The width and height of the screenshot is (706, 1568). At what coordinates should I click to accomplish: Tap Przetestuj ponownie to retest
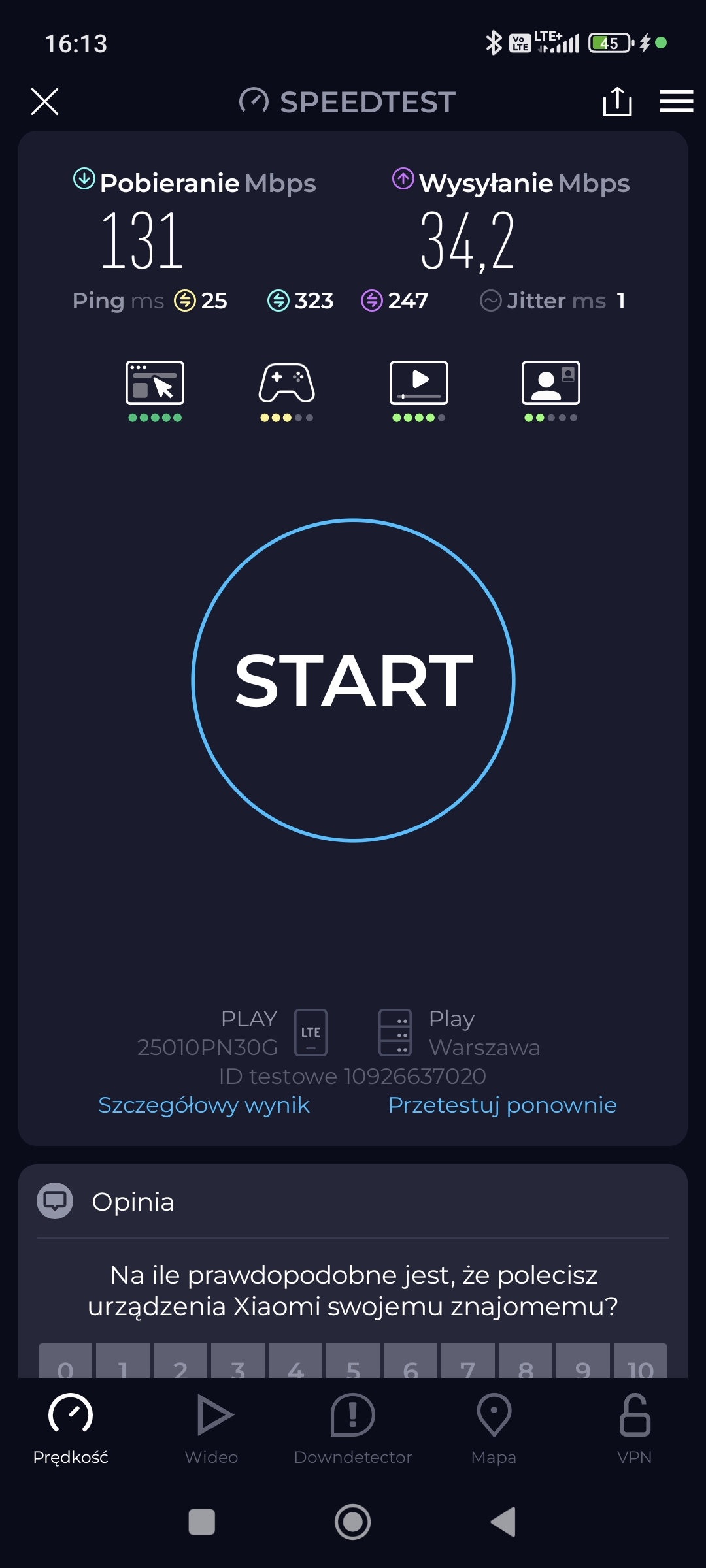pos(502,1105)
